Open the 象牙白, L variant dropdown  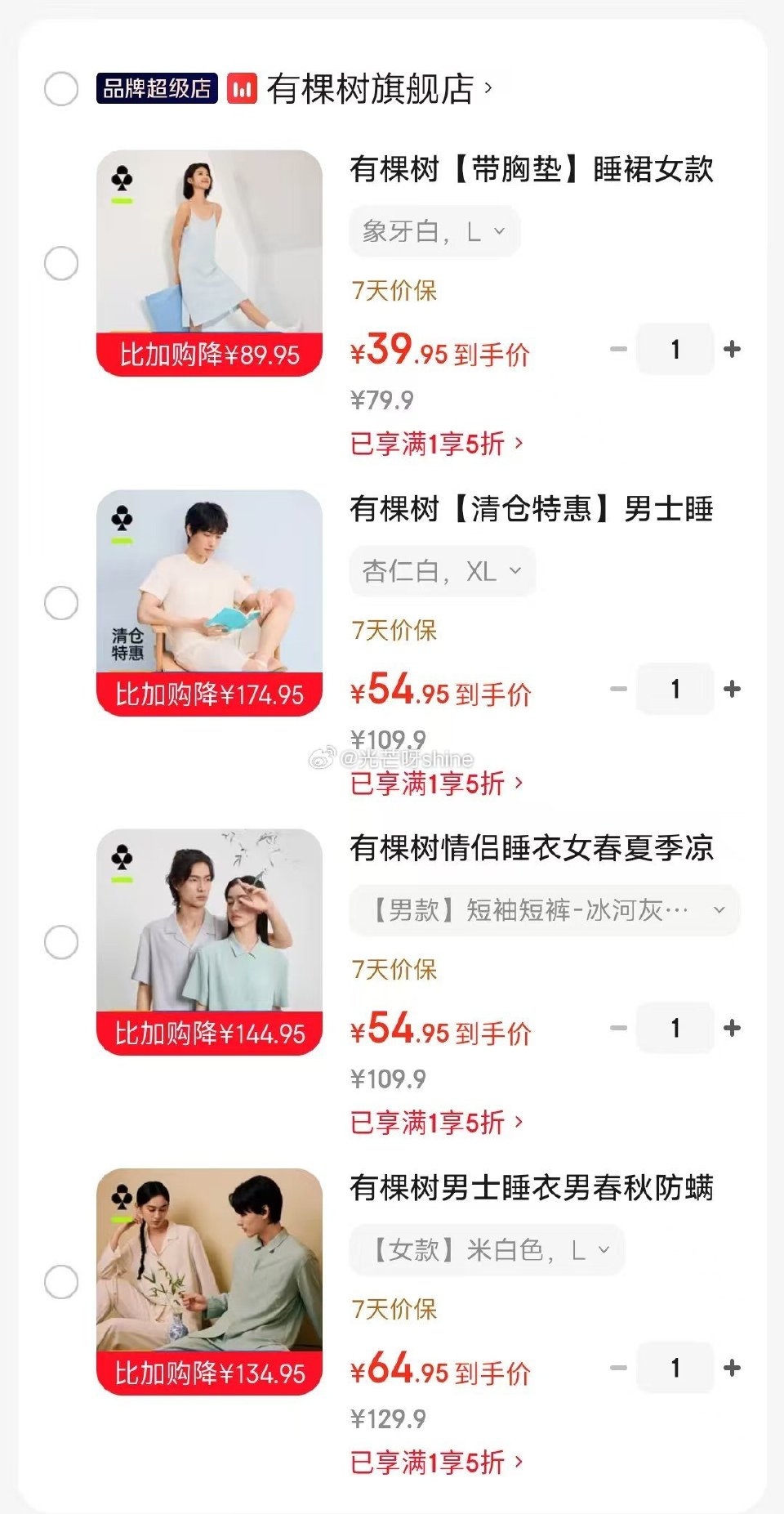(432, 231)
